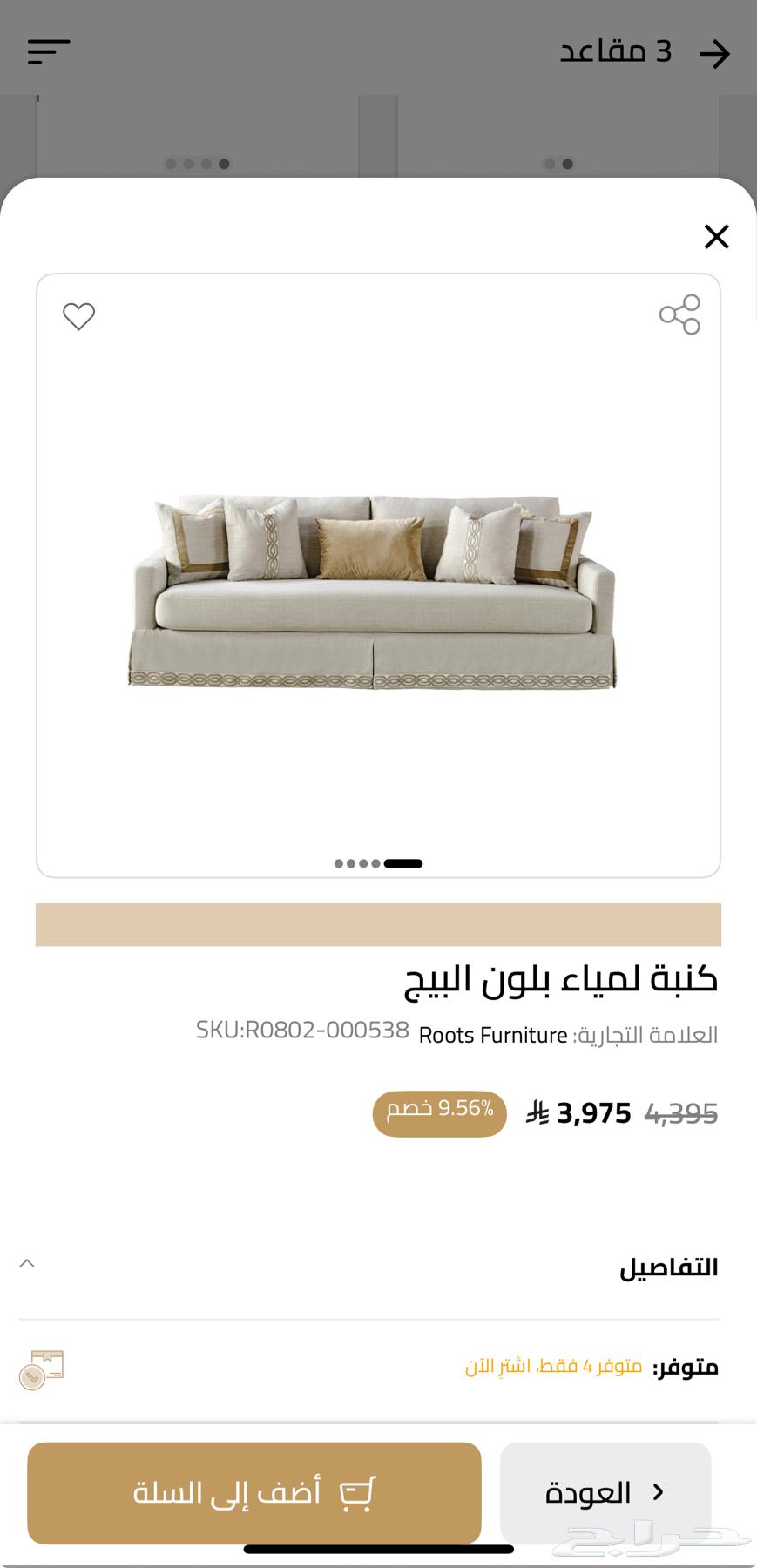This screenshot has height=1568, width=757.
Task: Select the 3 مقاعد header title
Action: (x=615, y=52)
